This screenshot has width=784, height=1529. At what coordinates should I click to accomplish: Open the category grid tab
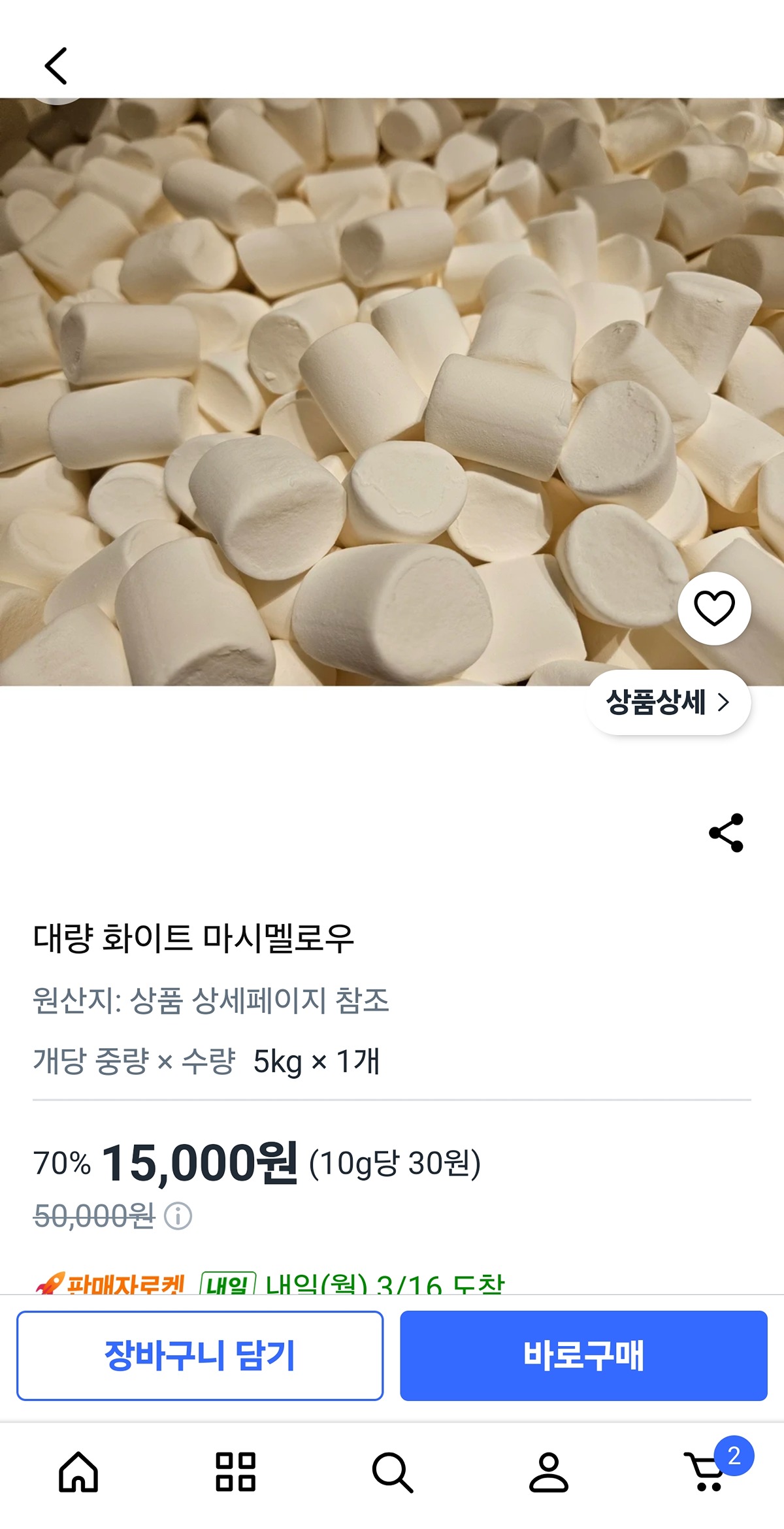point(235,1472)
